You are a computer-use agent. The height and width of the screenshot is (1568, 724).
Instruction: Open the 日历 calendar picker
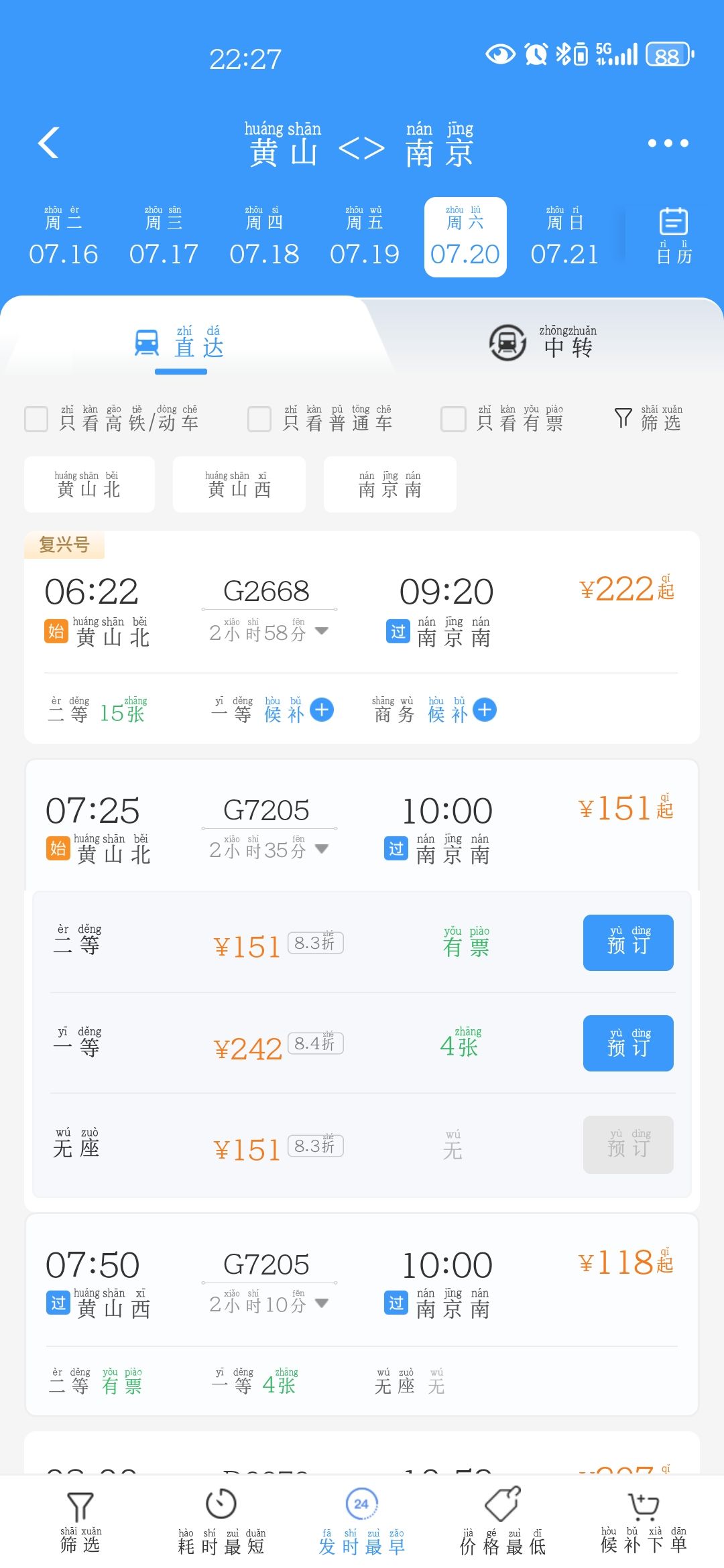[x=674, y=237]
